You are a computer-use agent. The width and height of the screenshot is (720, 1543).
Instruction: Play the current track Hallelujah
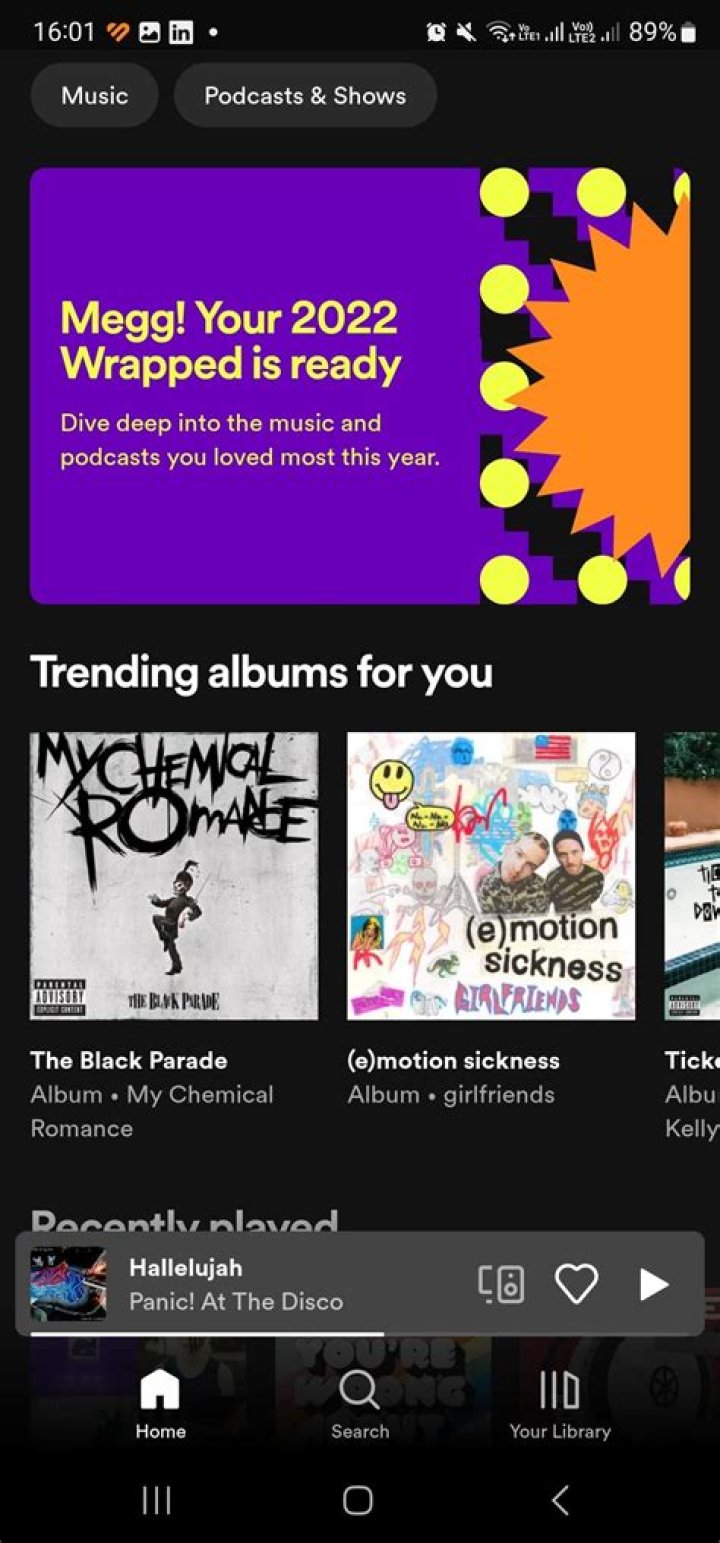tap(654, 1283)
